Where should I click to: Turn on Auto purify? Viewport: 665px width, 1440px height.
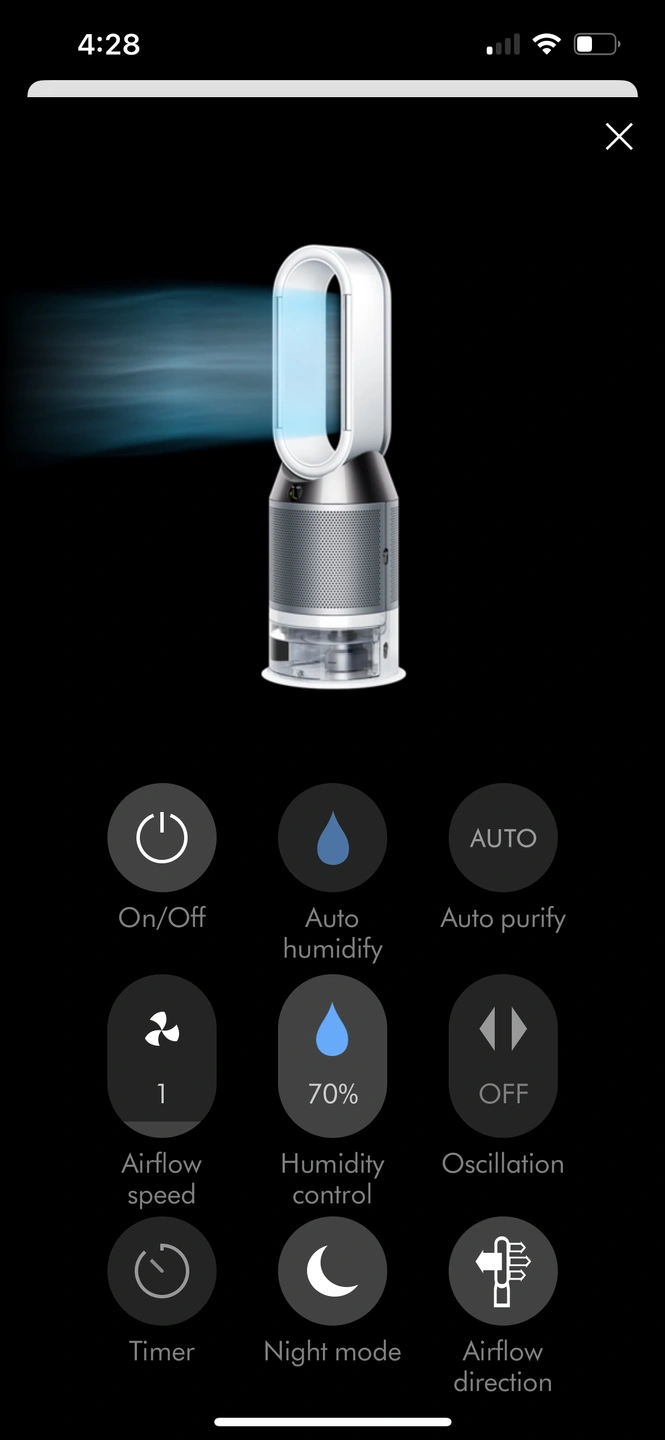click(x=503, y=838)
